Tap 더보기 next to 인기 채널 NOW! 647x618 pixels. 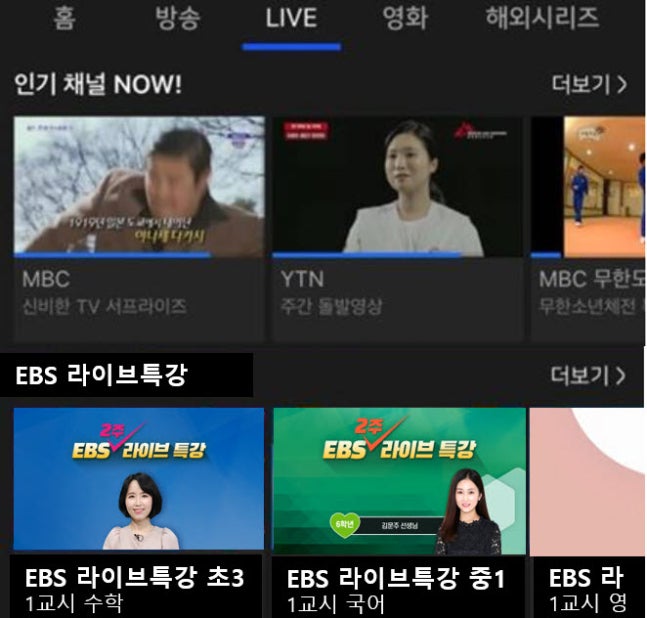[x=589, y=84]
